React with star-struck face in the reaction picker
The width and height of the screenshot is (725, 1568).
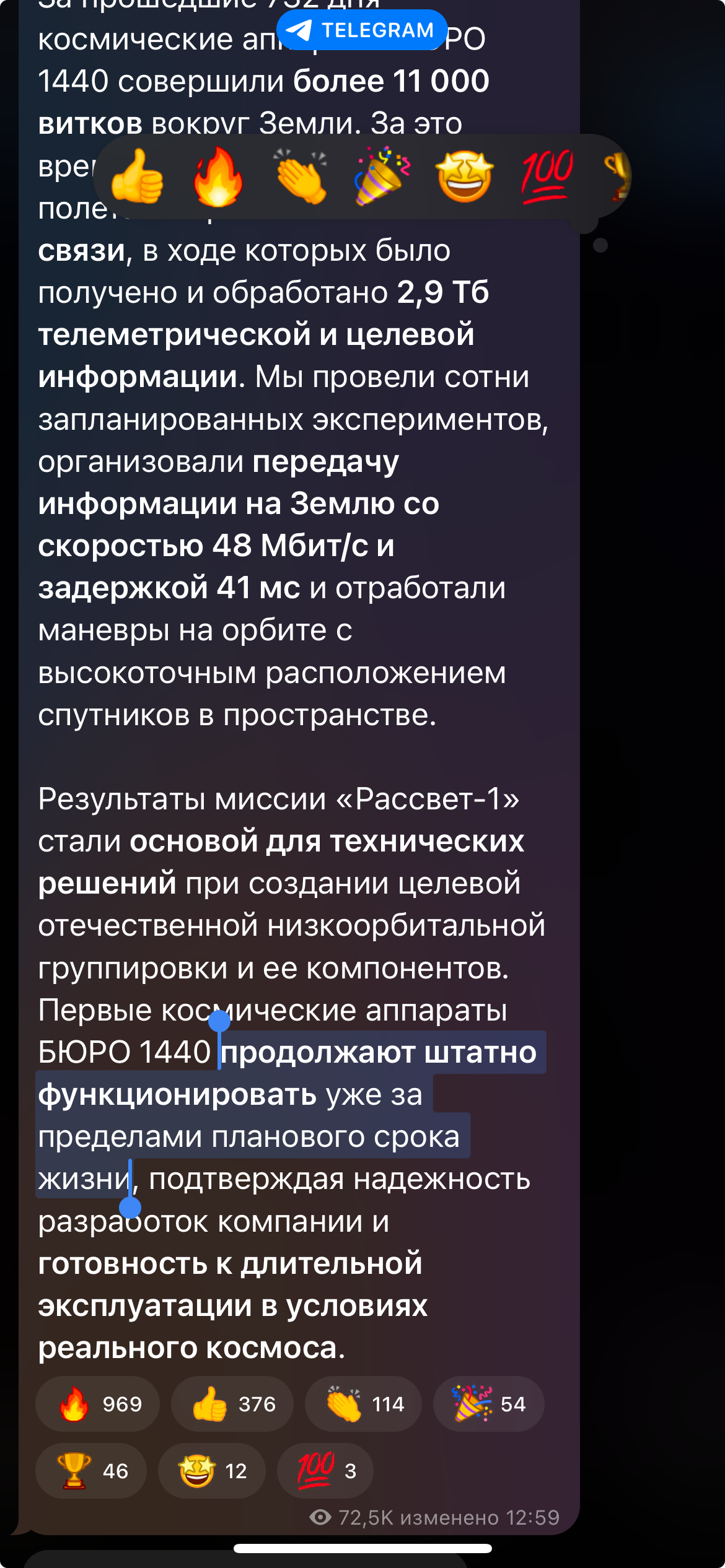click(465, 177)
